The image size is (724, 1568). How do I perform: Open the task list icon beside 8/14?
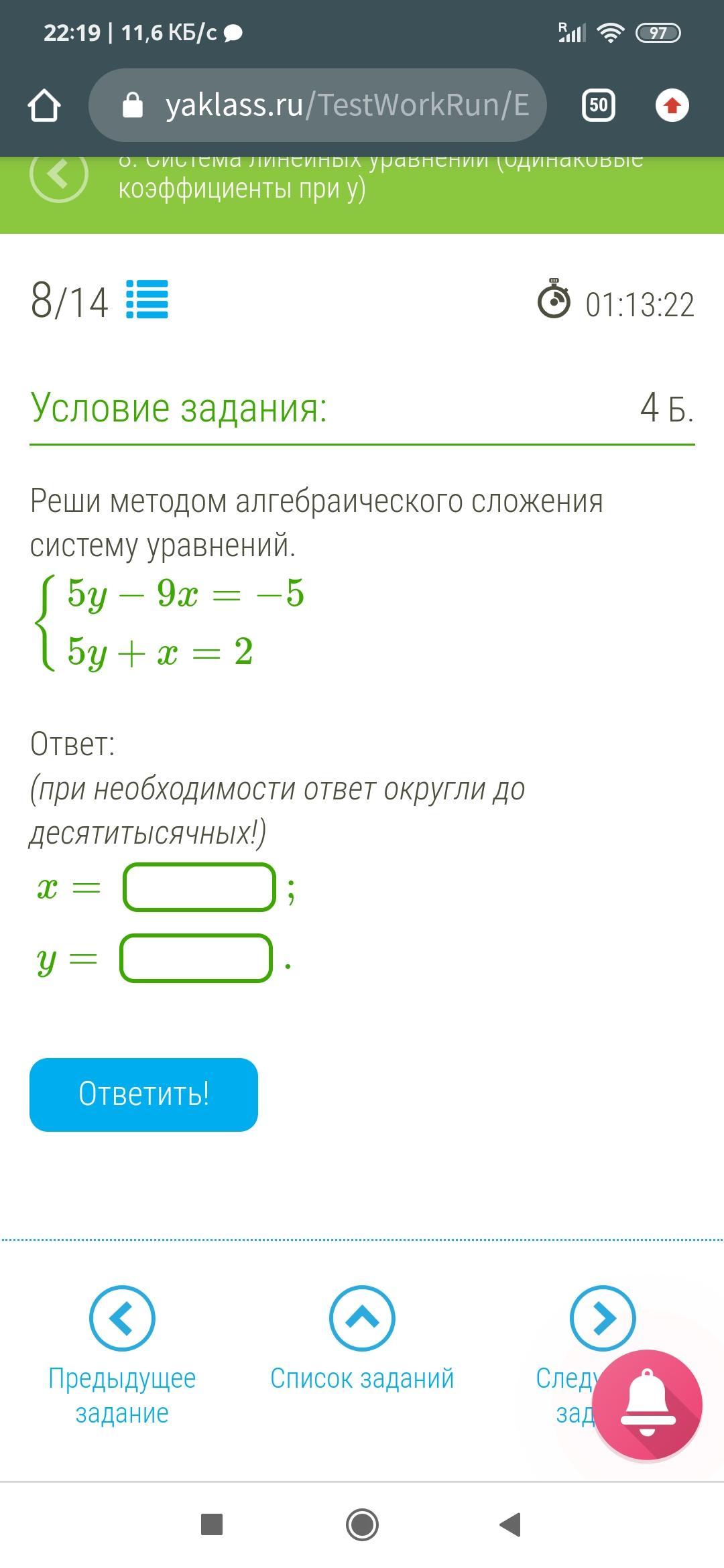(x=147, y=300)
